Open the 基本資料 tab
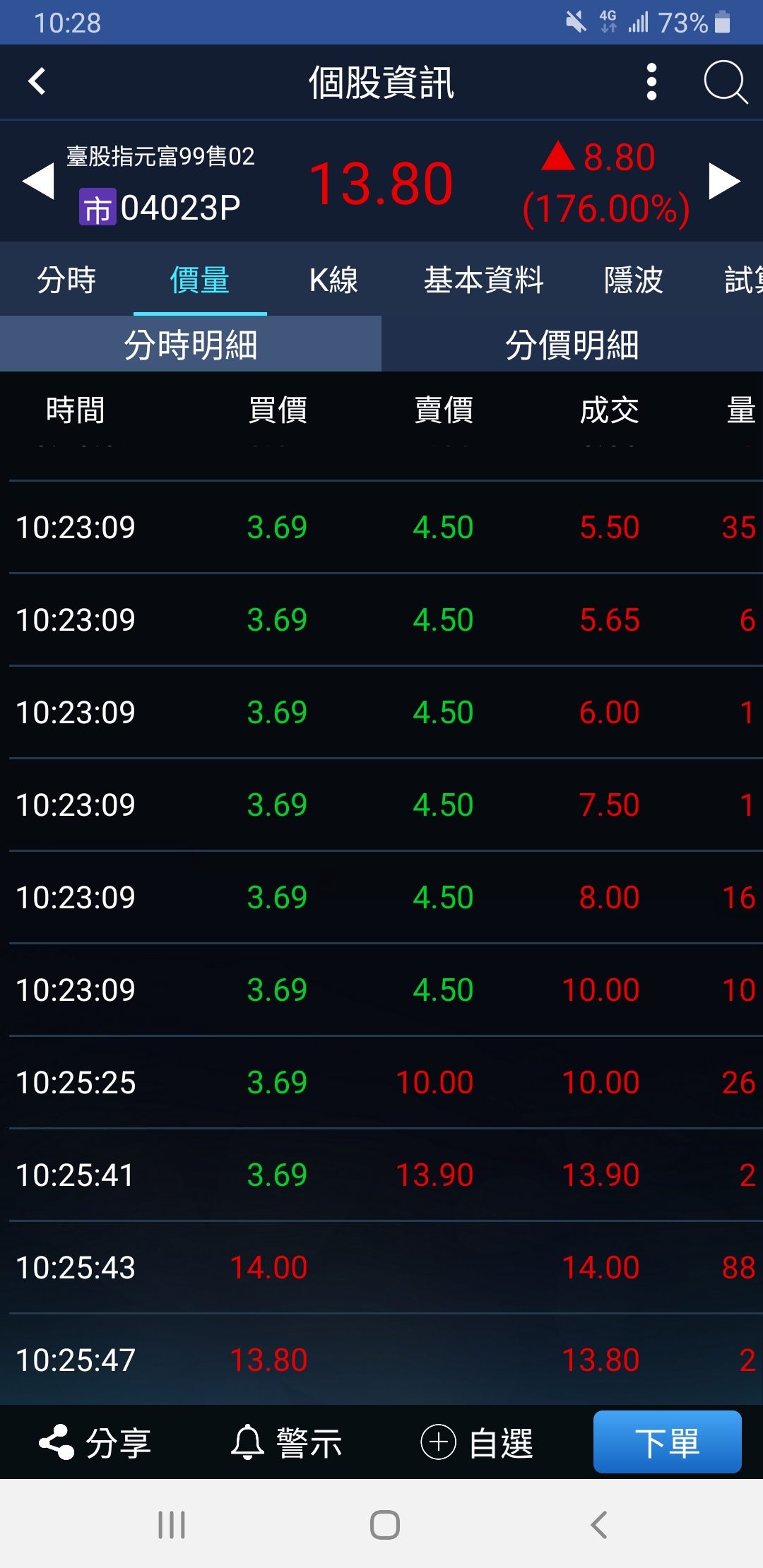The height and width of the screenshot is (1568, 763). 483,280
